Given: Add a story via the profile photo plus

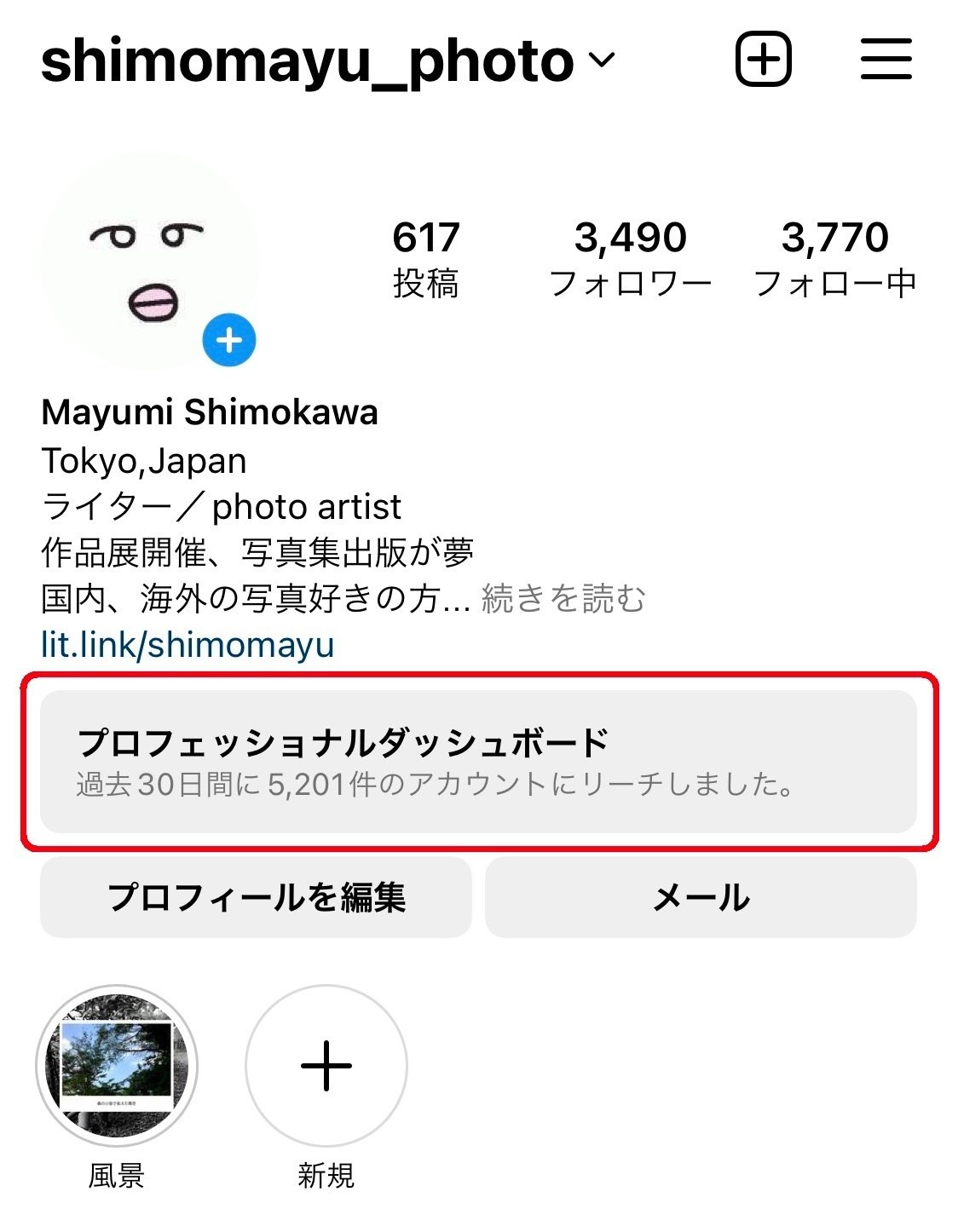Looking at the screenshot, I should coord(228,341).
